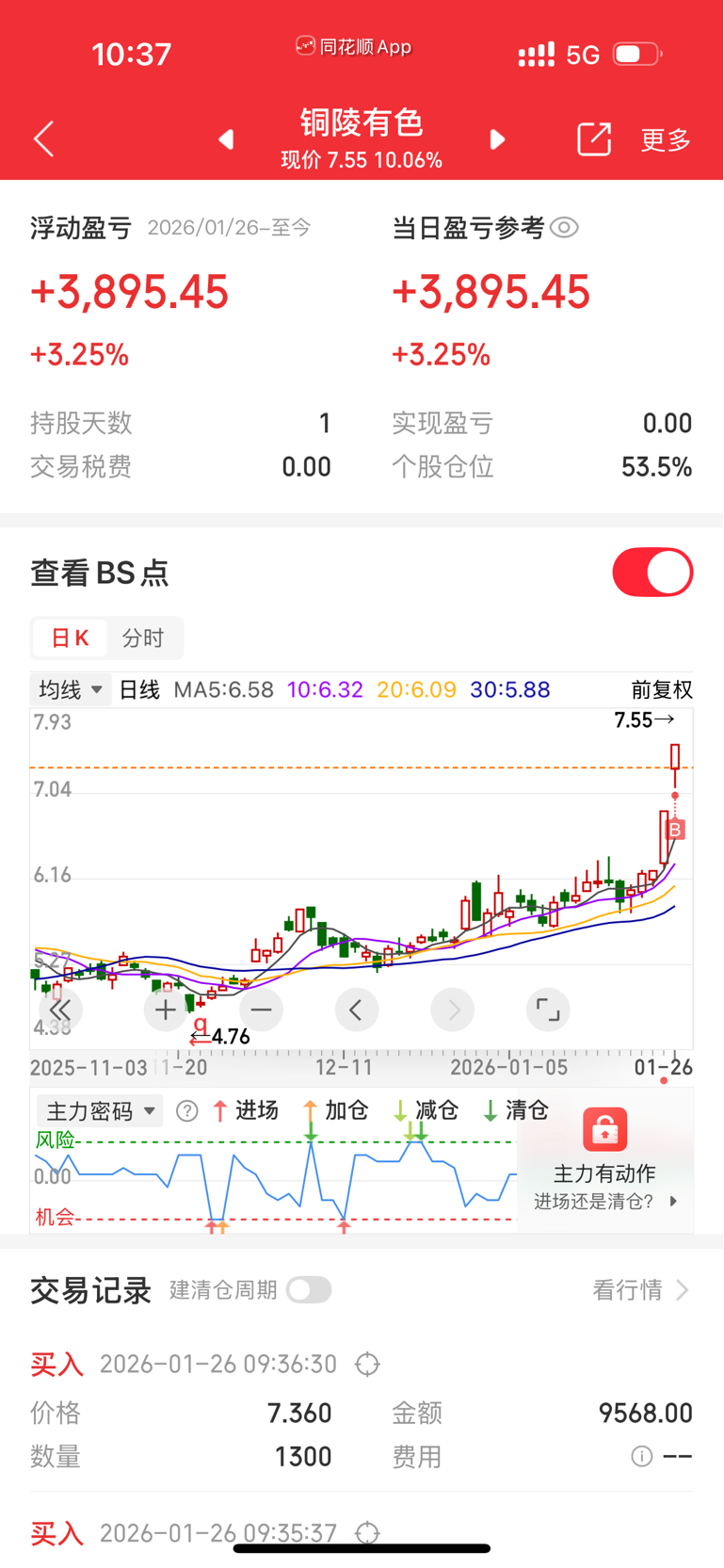Go back with the top-left arrow
Screen dimensions: 724x1568
pos(44,139)
